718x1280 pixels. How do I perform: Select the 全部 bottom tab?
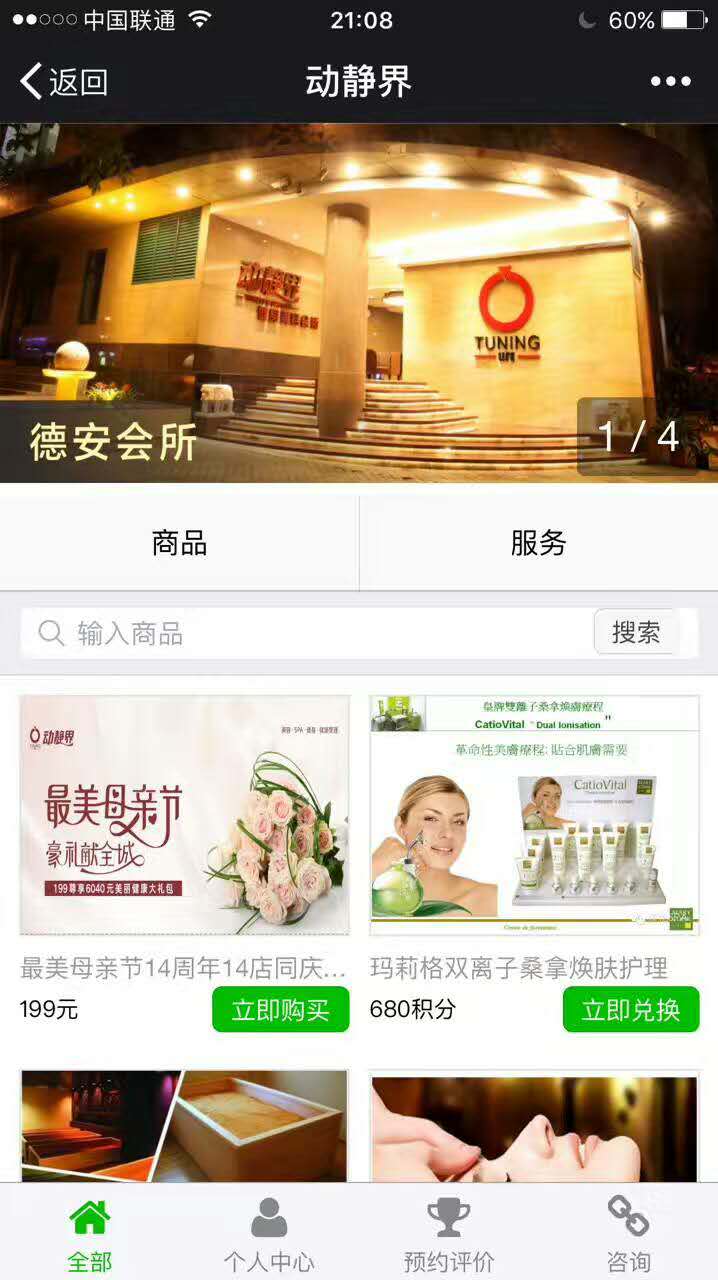click(x=89, y=1235)
